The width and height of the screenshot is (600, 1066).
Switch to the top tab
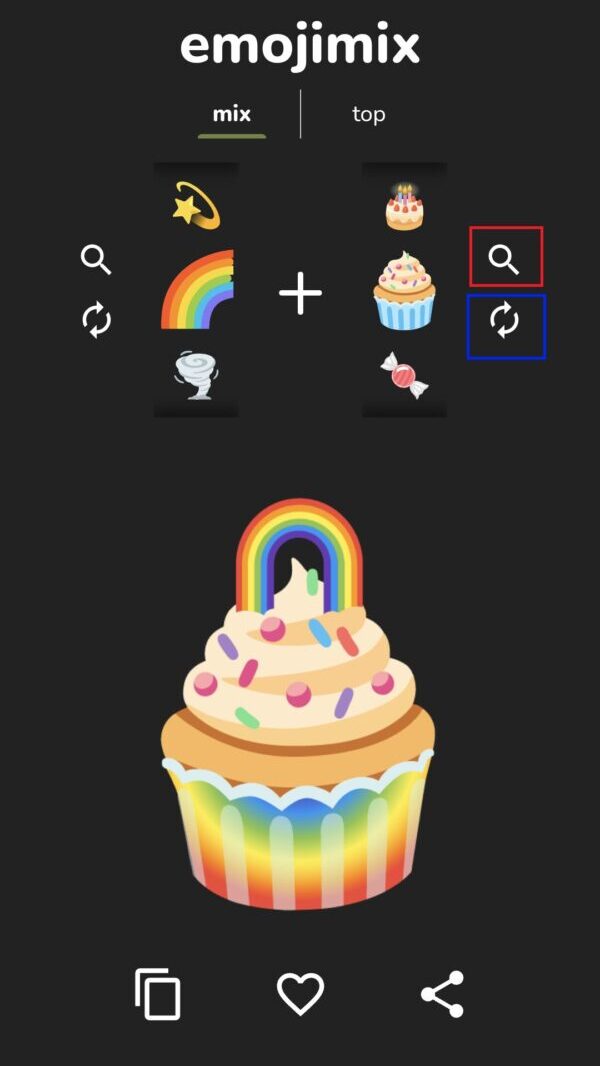368,115
